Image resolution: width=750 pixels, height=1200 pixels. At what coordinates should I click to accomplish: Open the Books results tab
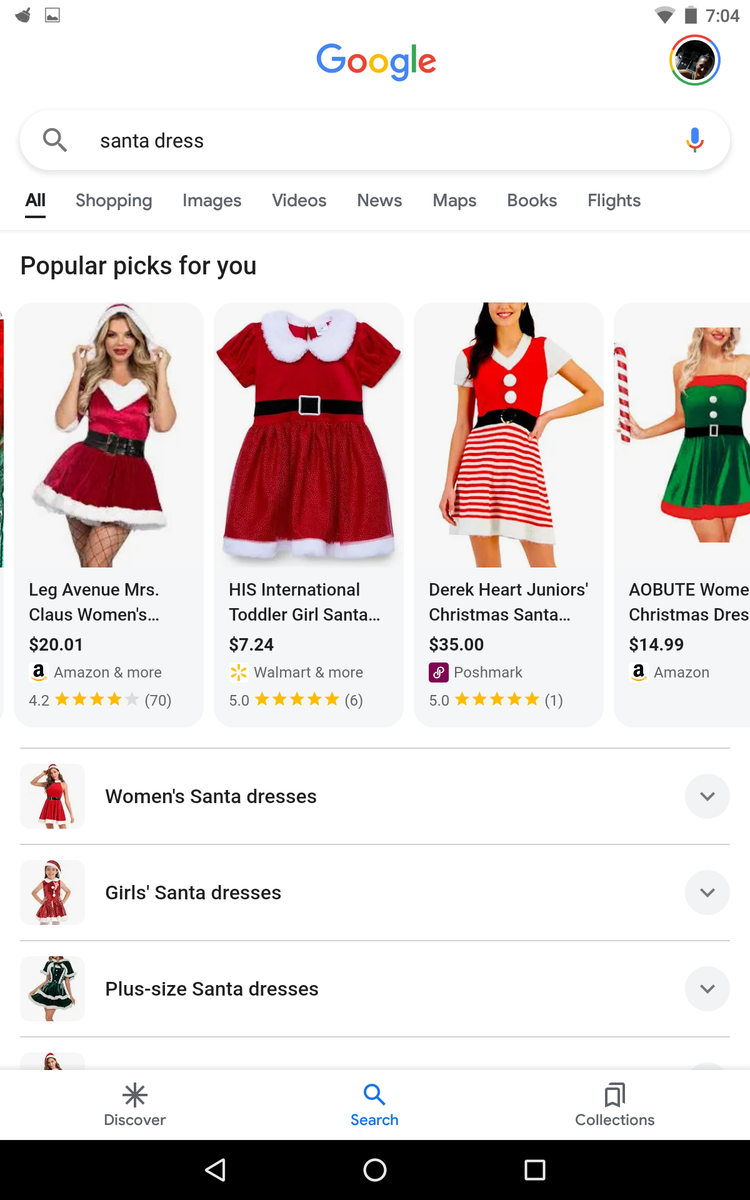pos(532,200)
